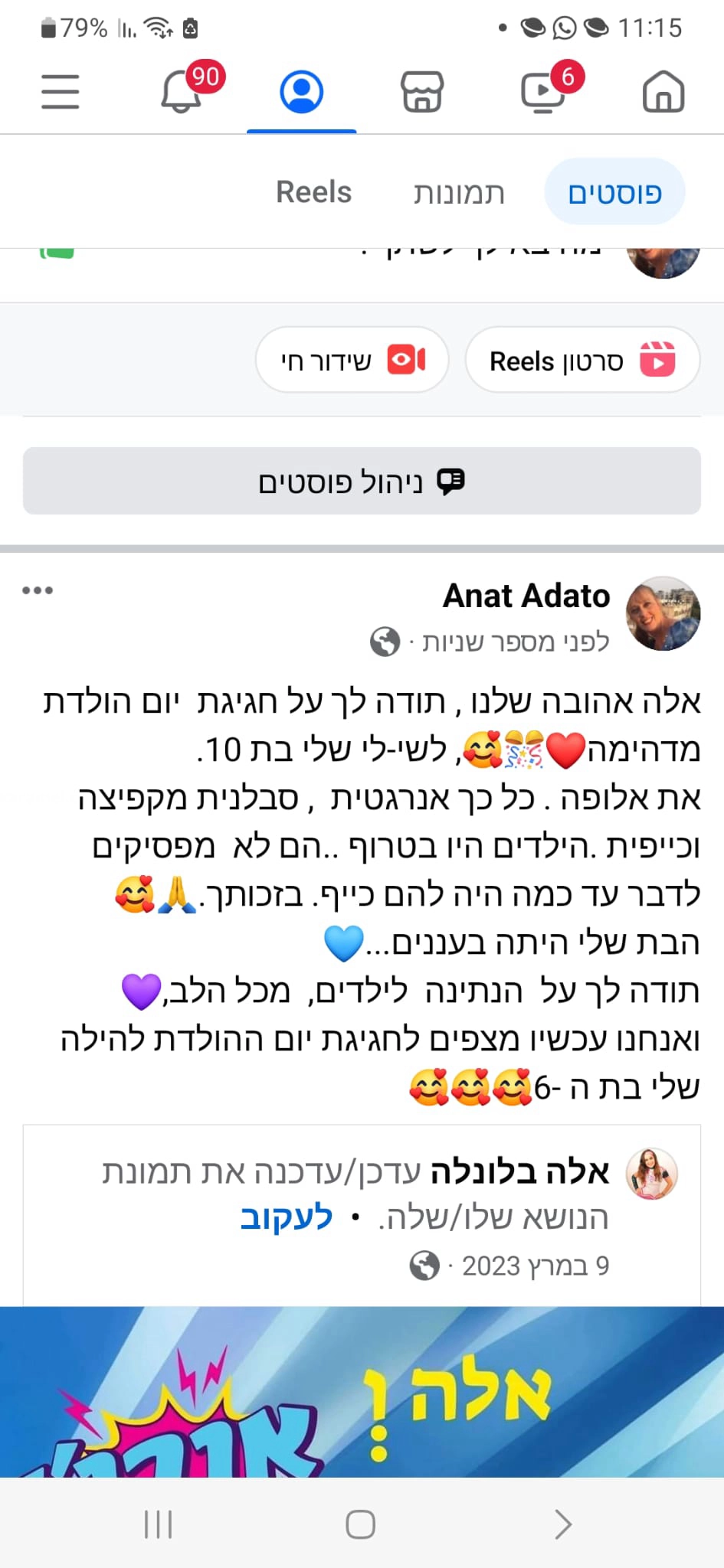Open the notifications bell

[182, 92]
